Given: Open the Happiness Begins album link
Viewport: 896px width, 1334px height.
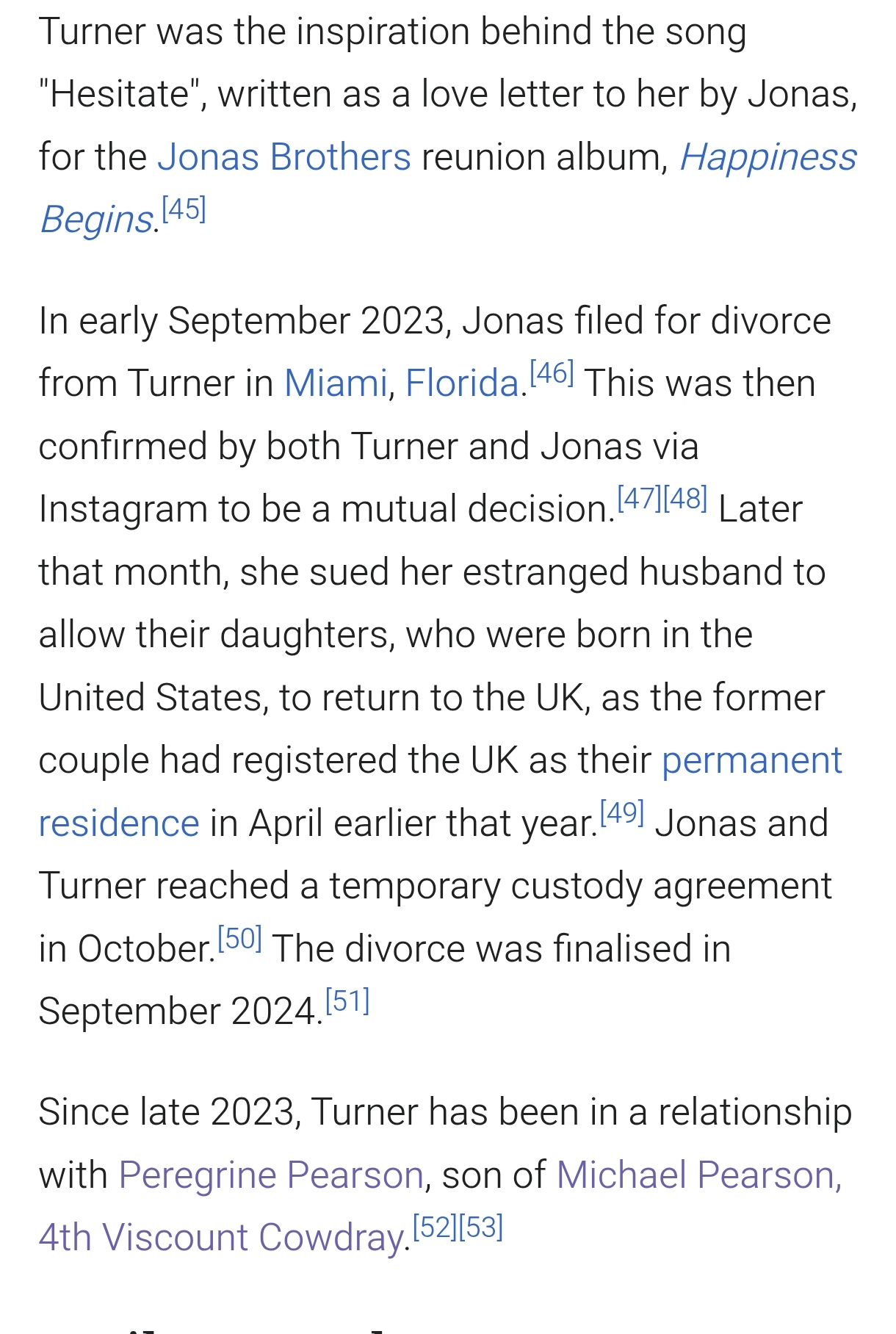Looking at the screenshot, I should [x=767, y=157].
